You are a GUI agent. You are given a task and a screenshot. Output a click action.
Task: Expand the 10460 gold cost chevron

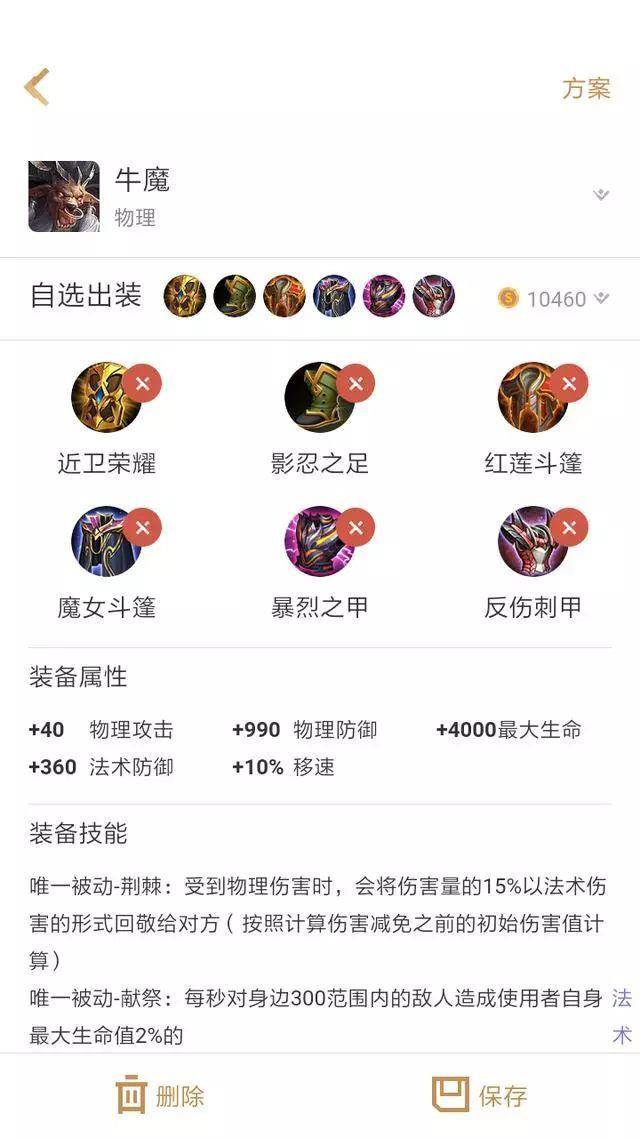pos(601,298)
